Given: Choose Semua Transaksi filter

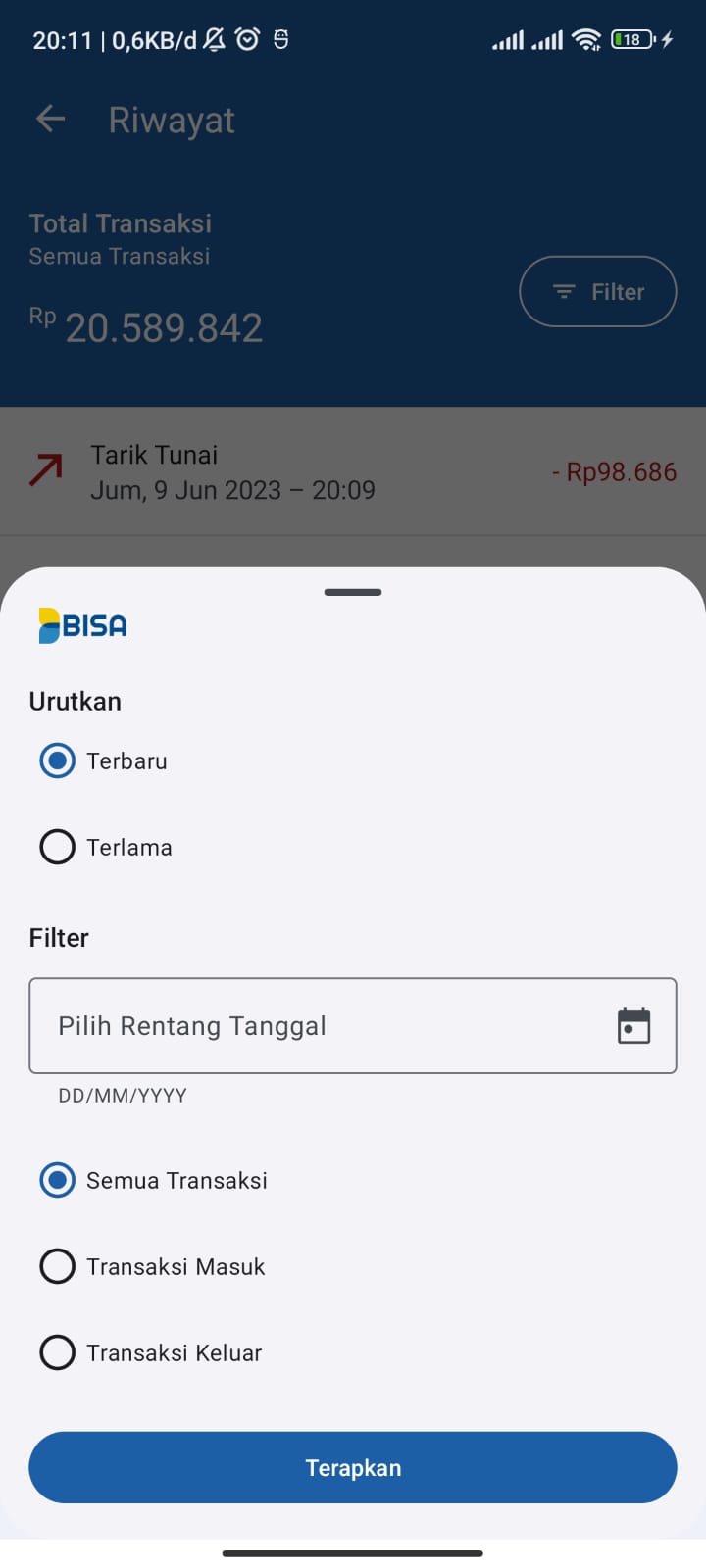Looking at the screenshot, I should (x=57, y=1180).
